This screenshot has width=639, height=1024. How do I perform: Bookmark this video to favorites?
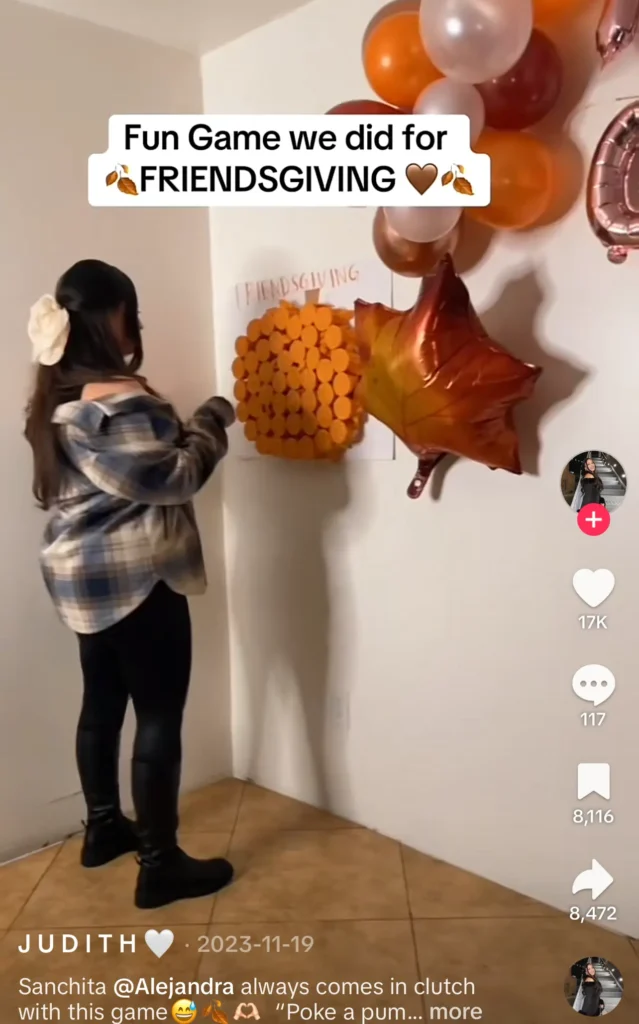pos(593,782)
